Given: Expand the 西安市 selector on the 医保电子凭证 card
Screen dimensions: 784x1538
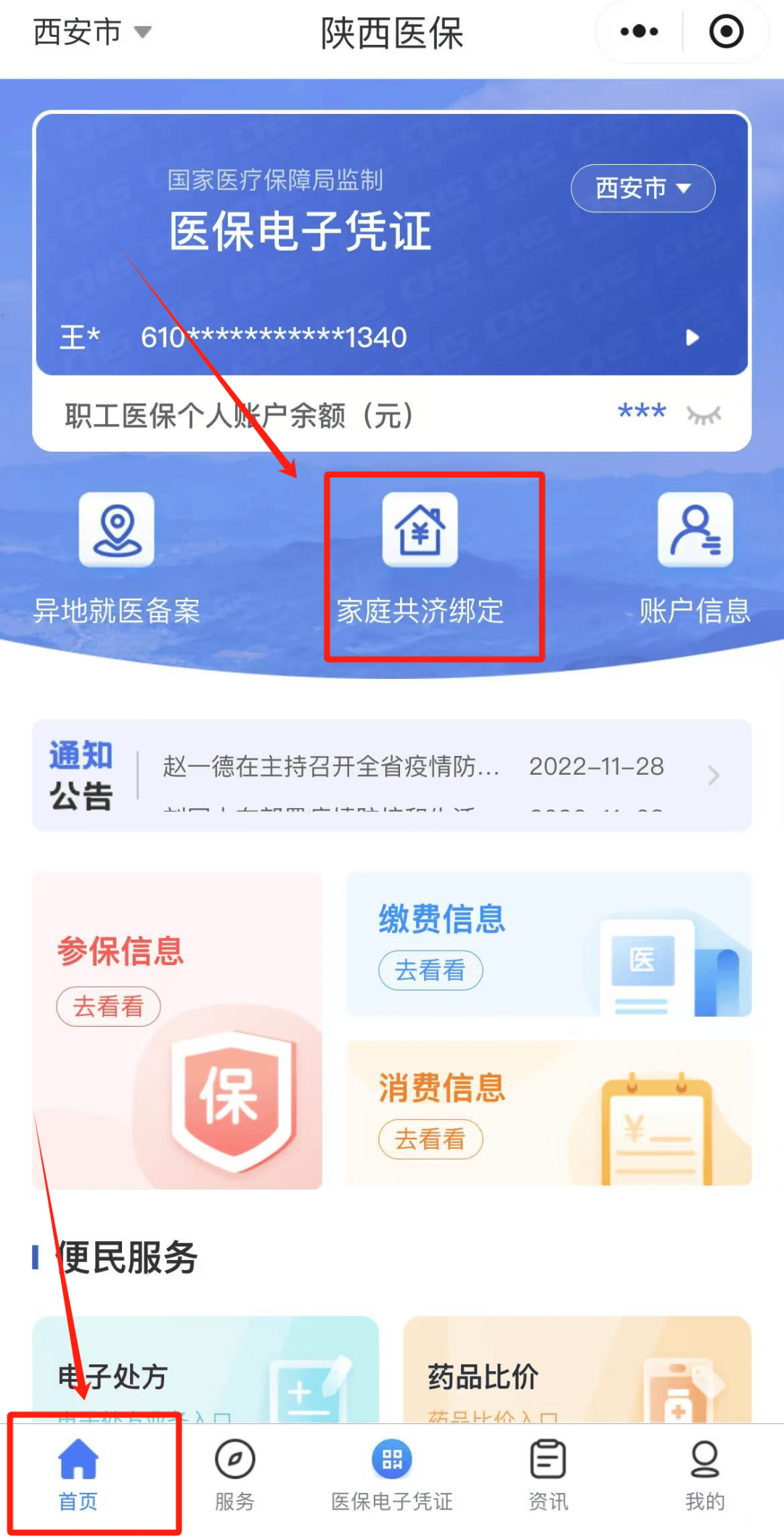Looking at the screenshot, I should tap(642, 188).
